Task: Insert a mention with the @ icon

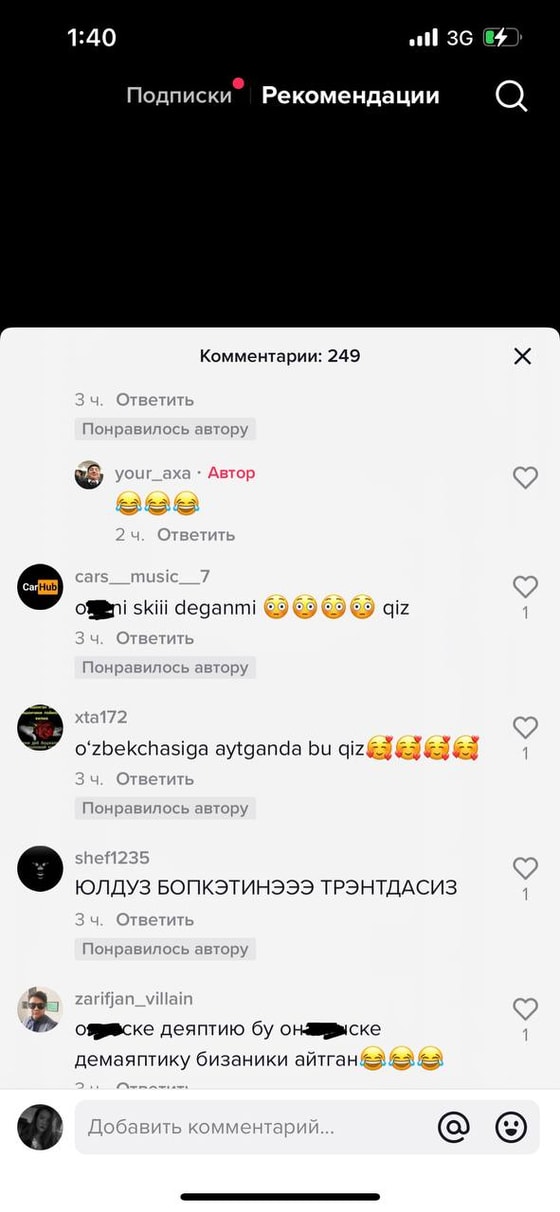Action: (454, 1127)
